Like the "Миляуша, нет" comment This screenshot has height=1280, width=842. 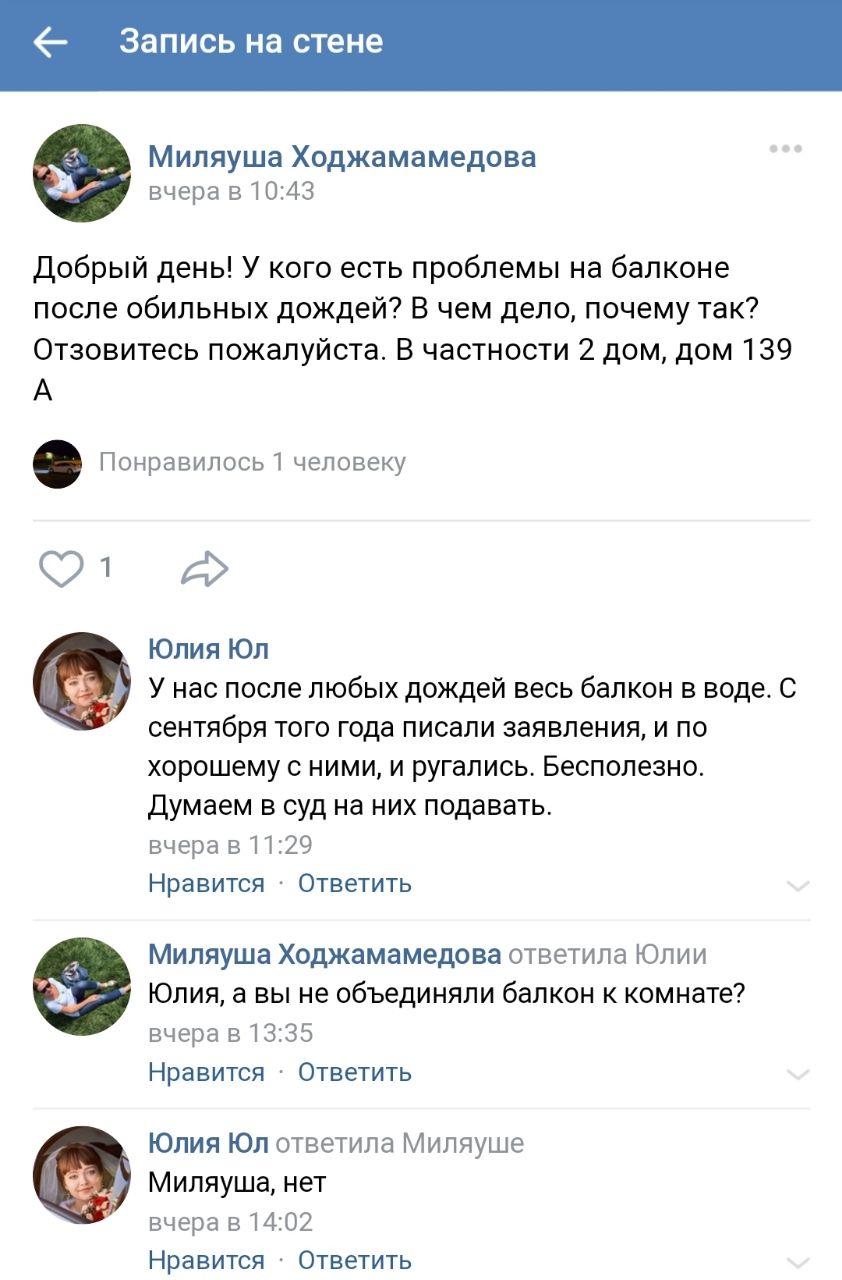click(206, 1260)
